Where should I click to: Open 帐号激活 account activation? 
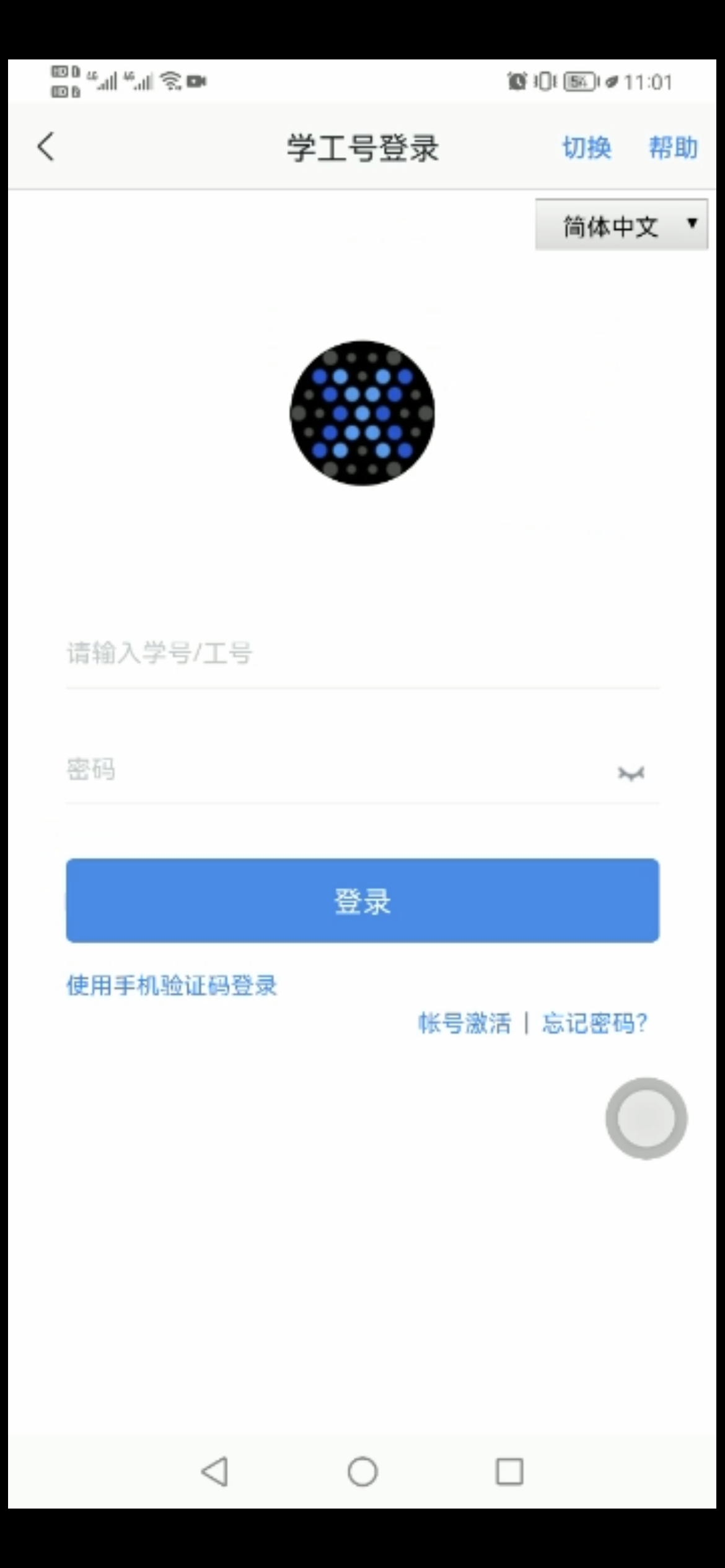[465, 1023]
